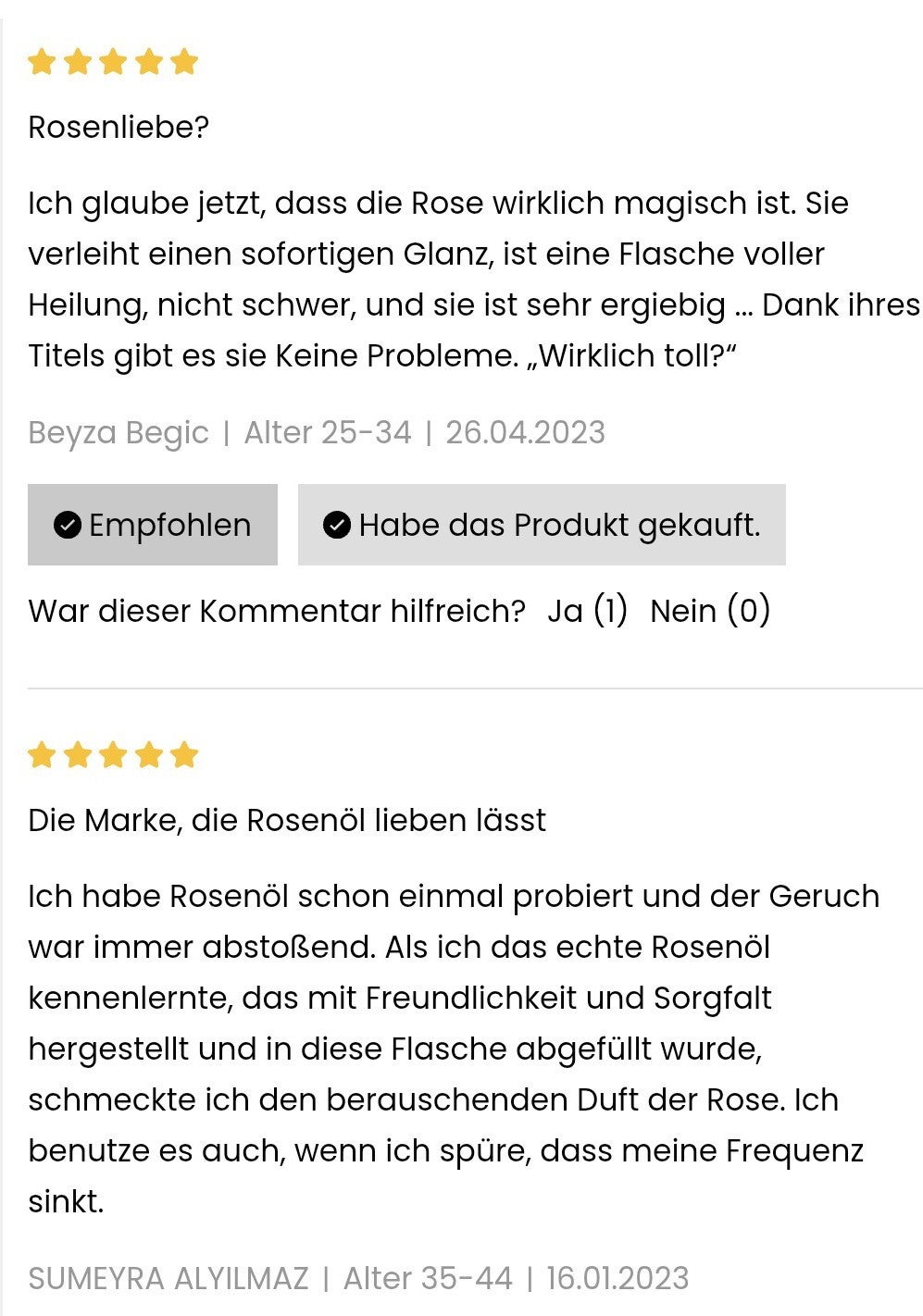Mark Beyza Begic's review as helpful with Ja

[x=587, y=611]
